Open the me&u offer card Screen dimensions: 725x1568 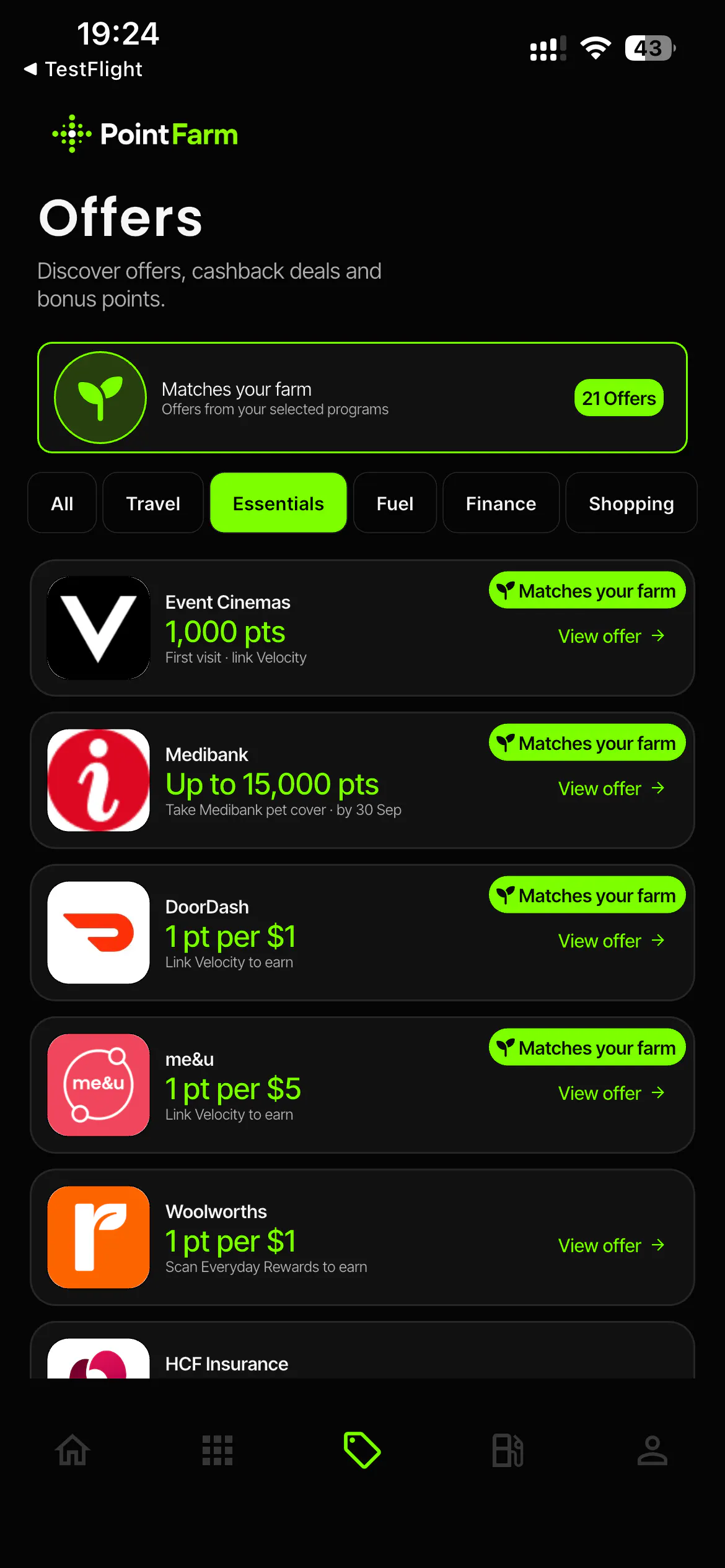362,1085
